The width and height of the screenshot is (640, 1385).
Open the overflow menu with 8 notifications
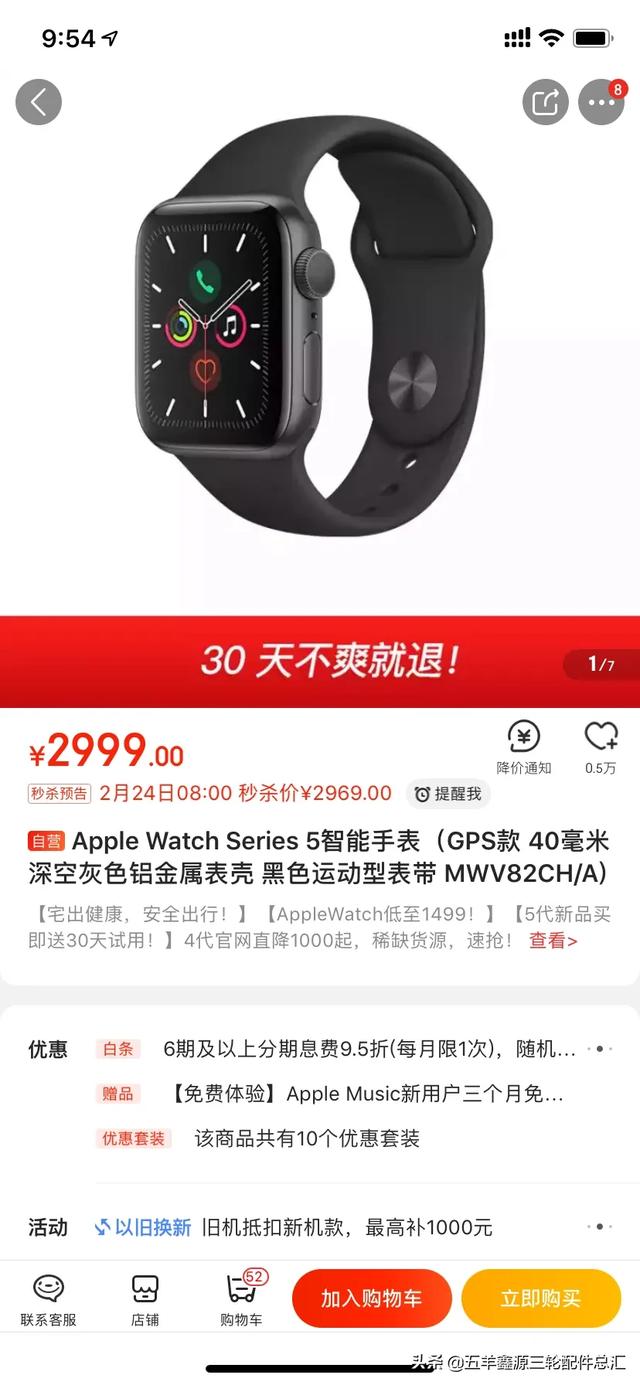tap(601, 102)
